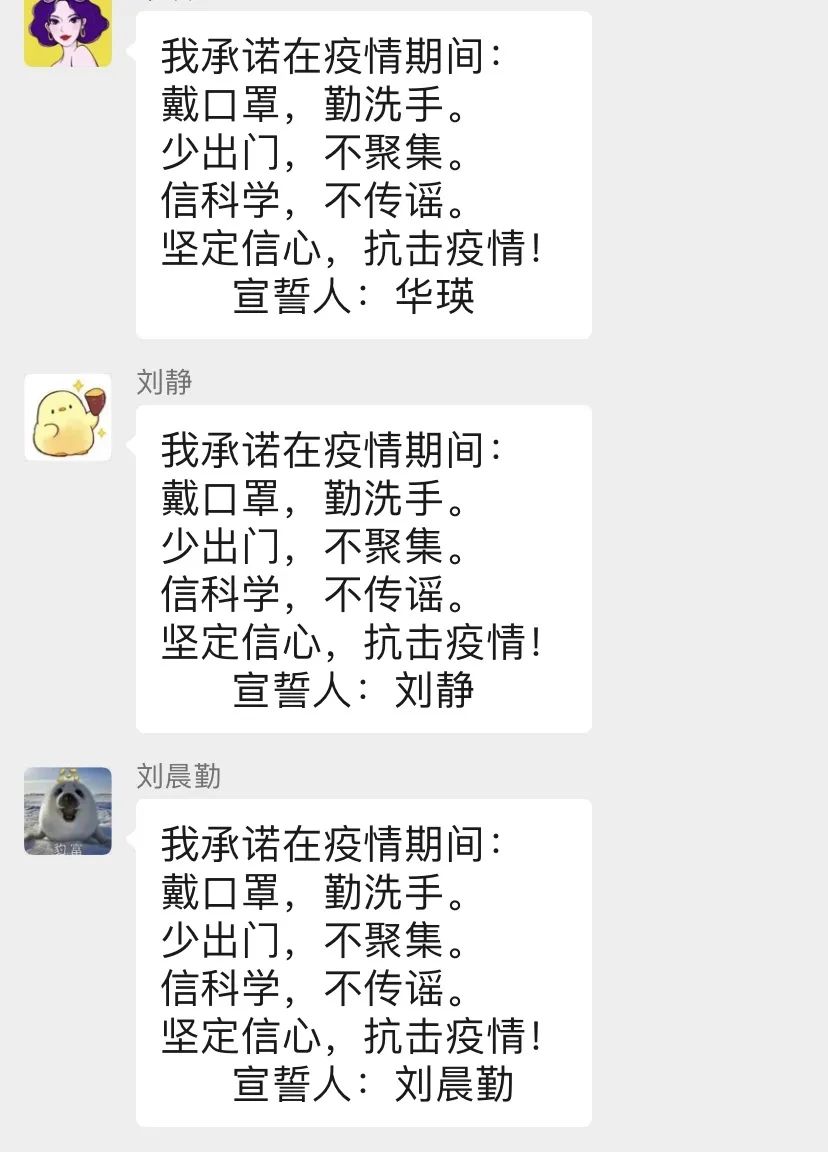Open the purple-haired woman avatar profile
Image resolution: width=828 pixels, height=1152 pixels.
(x=68, y=32)
